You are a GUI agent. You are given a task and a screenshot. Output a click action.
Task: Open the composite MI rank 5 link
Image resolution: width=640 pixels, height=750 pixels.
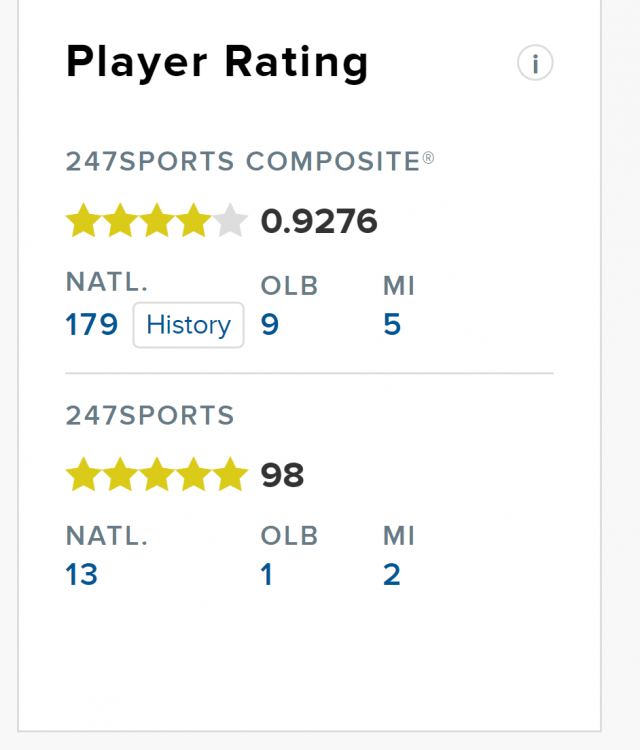[392, 325]
